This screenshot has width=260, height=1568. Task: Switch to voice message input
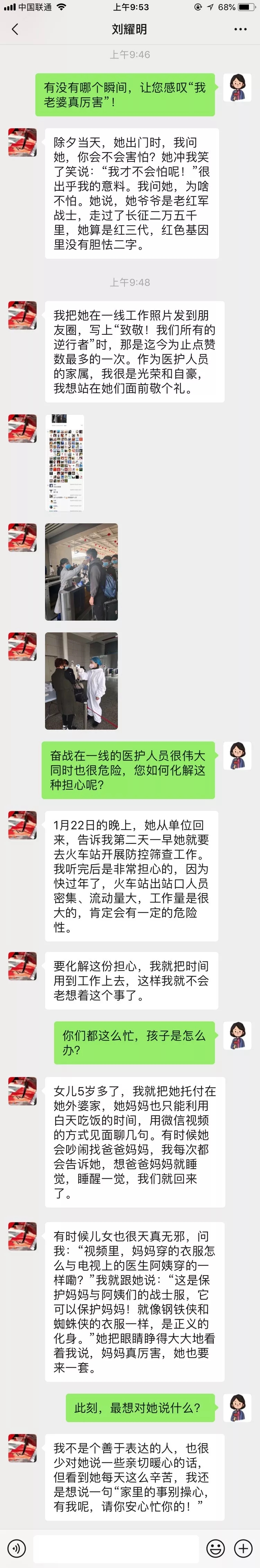(16, 1547)
